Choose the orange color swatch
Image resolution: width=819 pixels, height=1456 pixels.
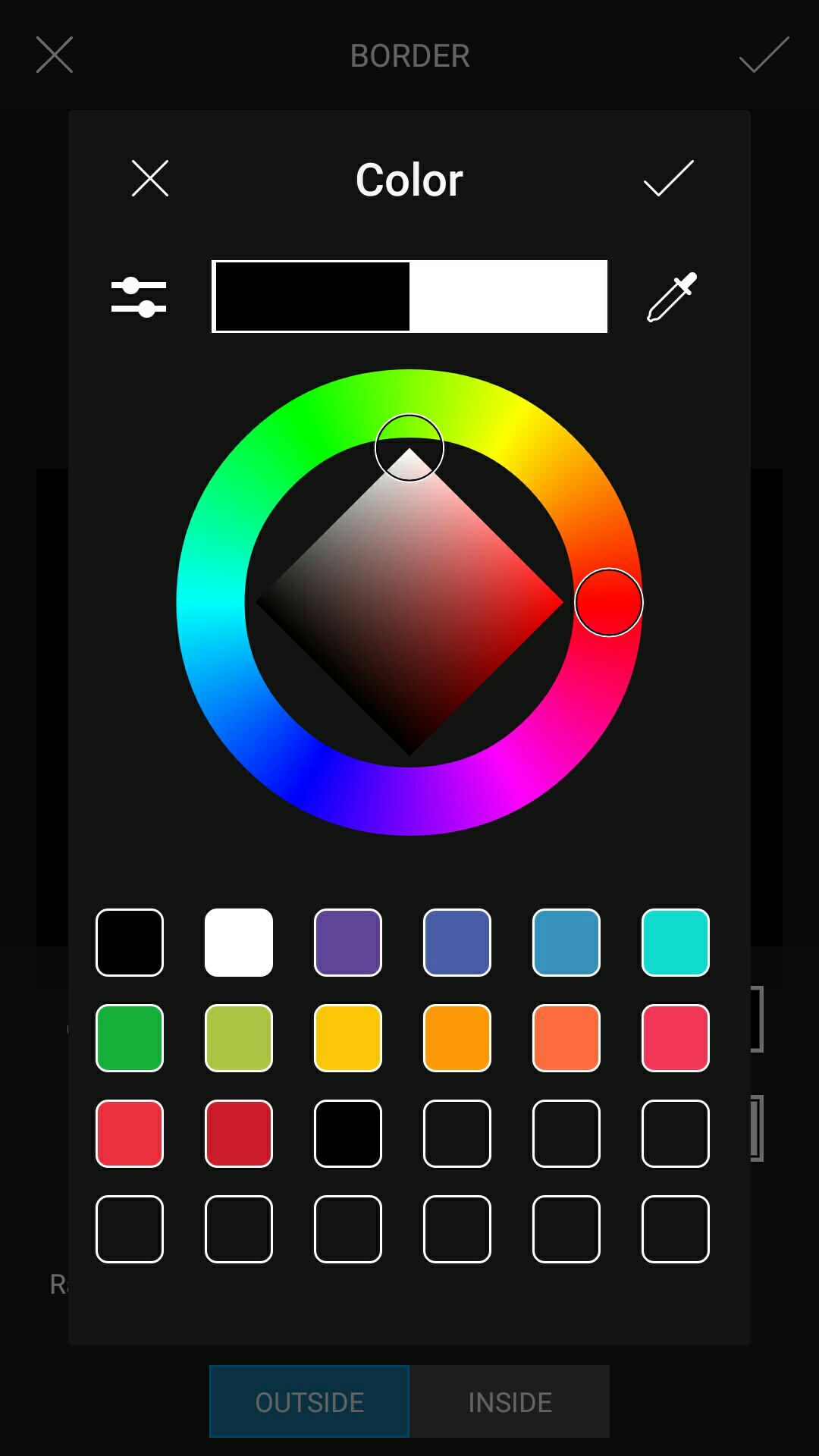457,1037
